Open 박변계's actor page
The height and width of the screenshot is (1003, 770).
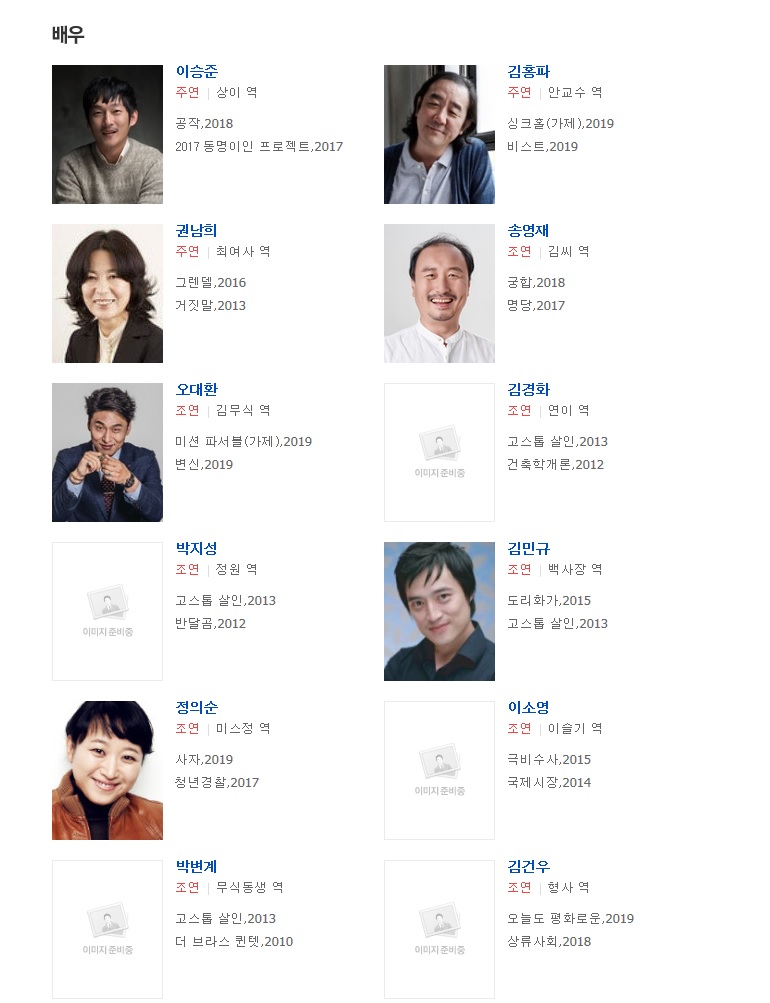(x=196, y=867)
